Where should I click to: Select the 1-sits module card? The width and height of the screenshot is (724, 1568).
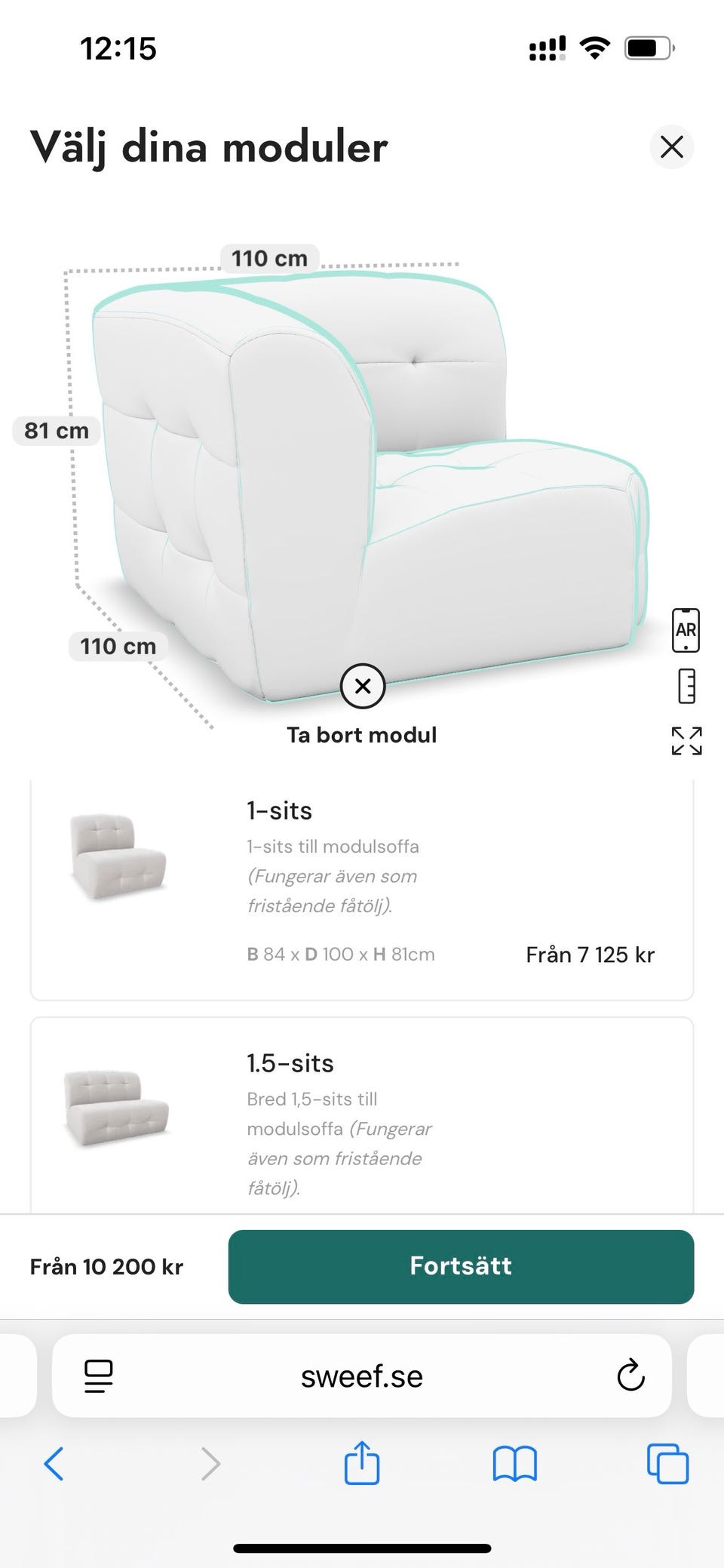click(x=362, y=890)
